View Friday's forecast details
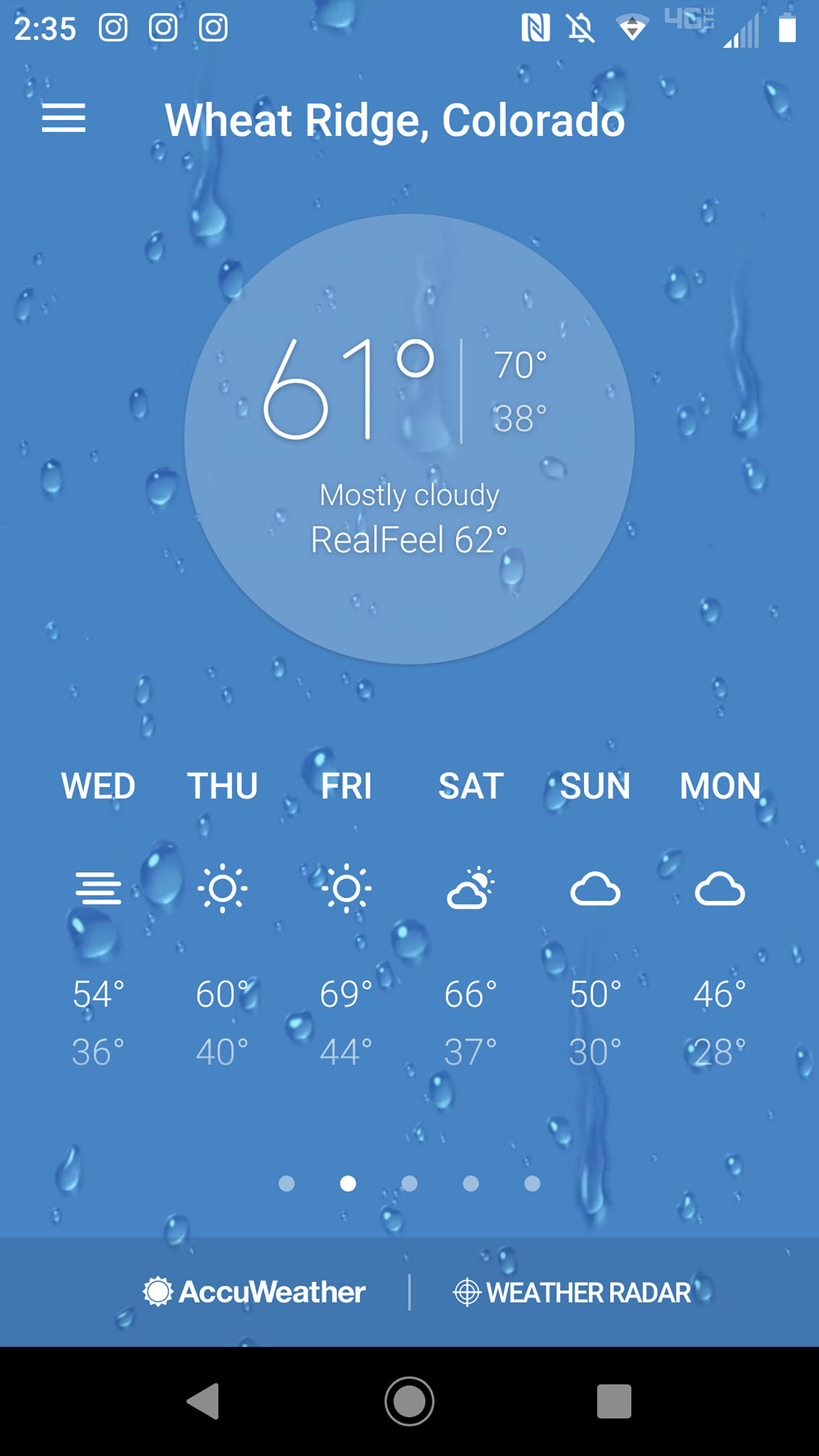 [346, 916]
